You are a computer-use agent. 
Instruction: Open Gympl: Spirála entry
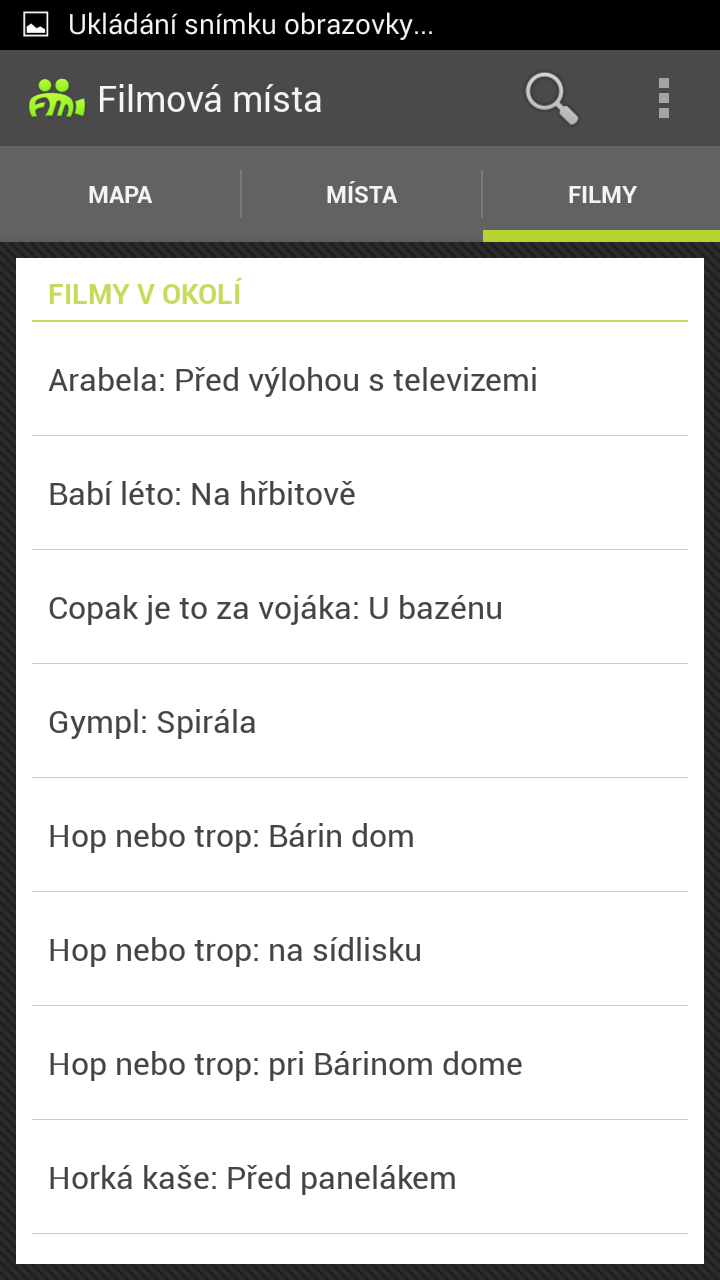click(360, 721)
